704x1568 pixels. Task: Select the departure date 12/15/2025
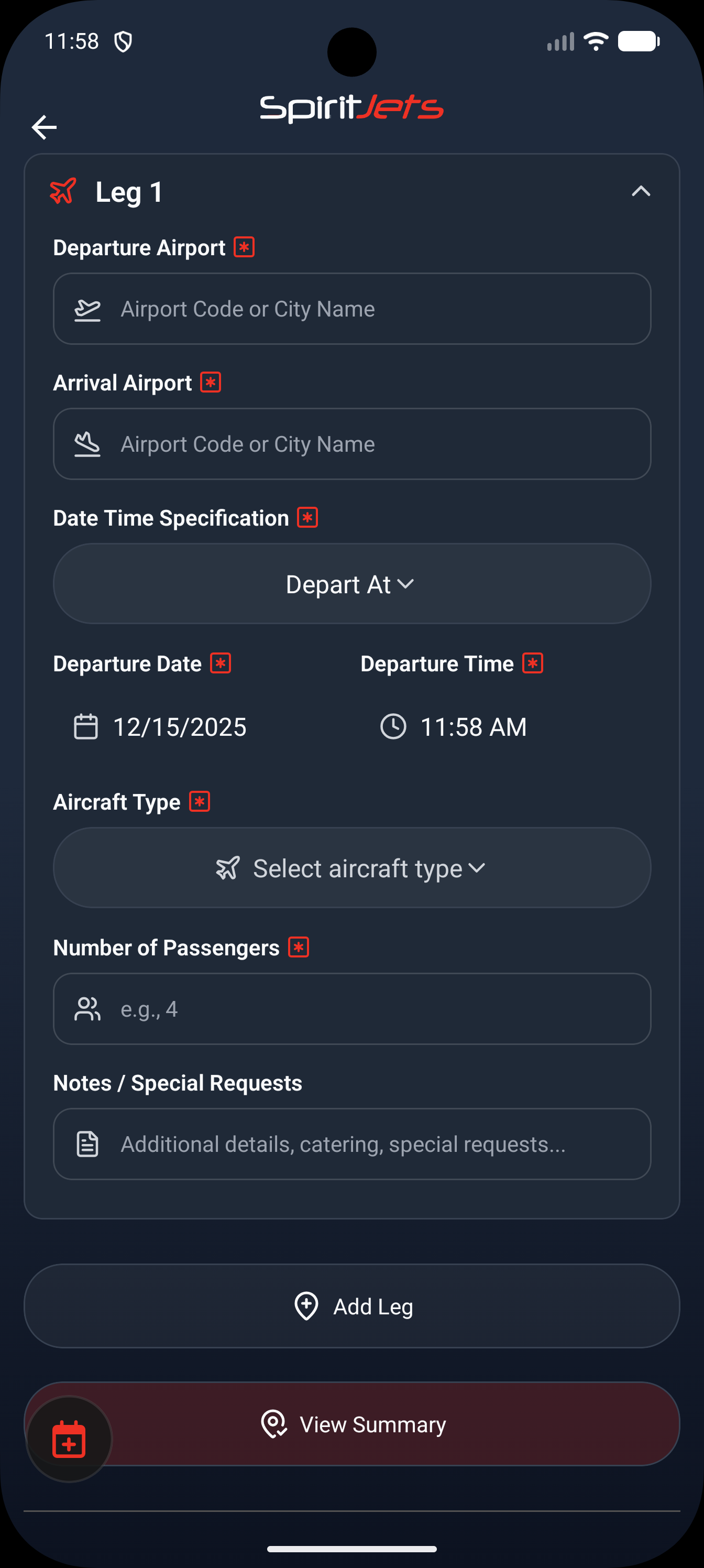(180, 726)
